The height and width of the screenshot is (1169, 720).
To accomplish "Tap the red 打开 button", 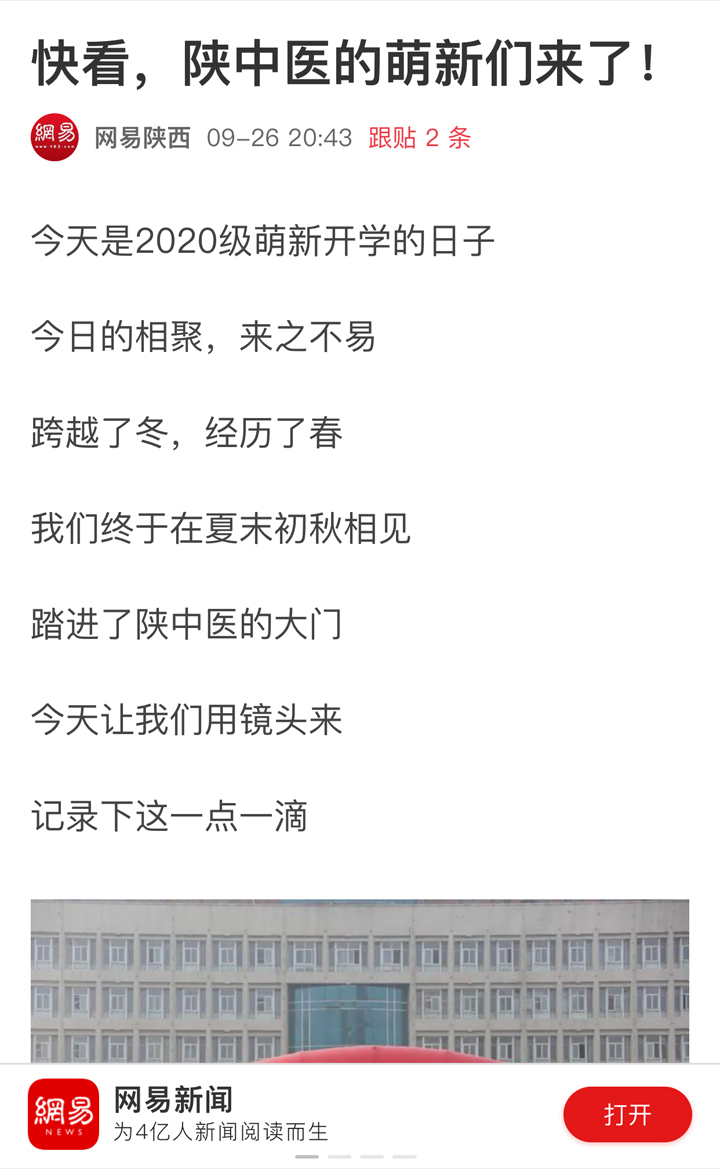I will click(x=628, y=1115).
